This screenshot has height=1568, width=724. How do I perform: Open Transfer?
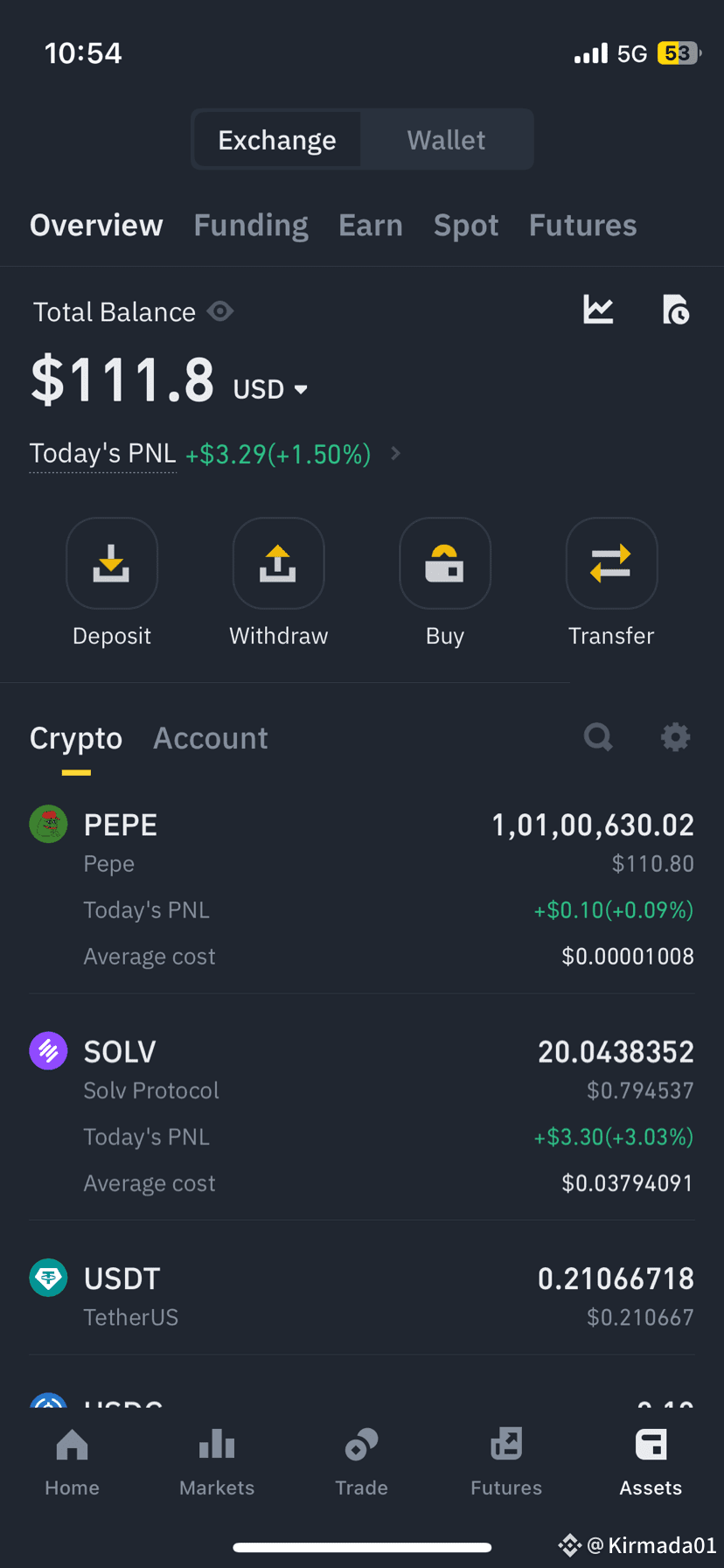pyautogui.click(x=611, y=582)
